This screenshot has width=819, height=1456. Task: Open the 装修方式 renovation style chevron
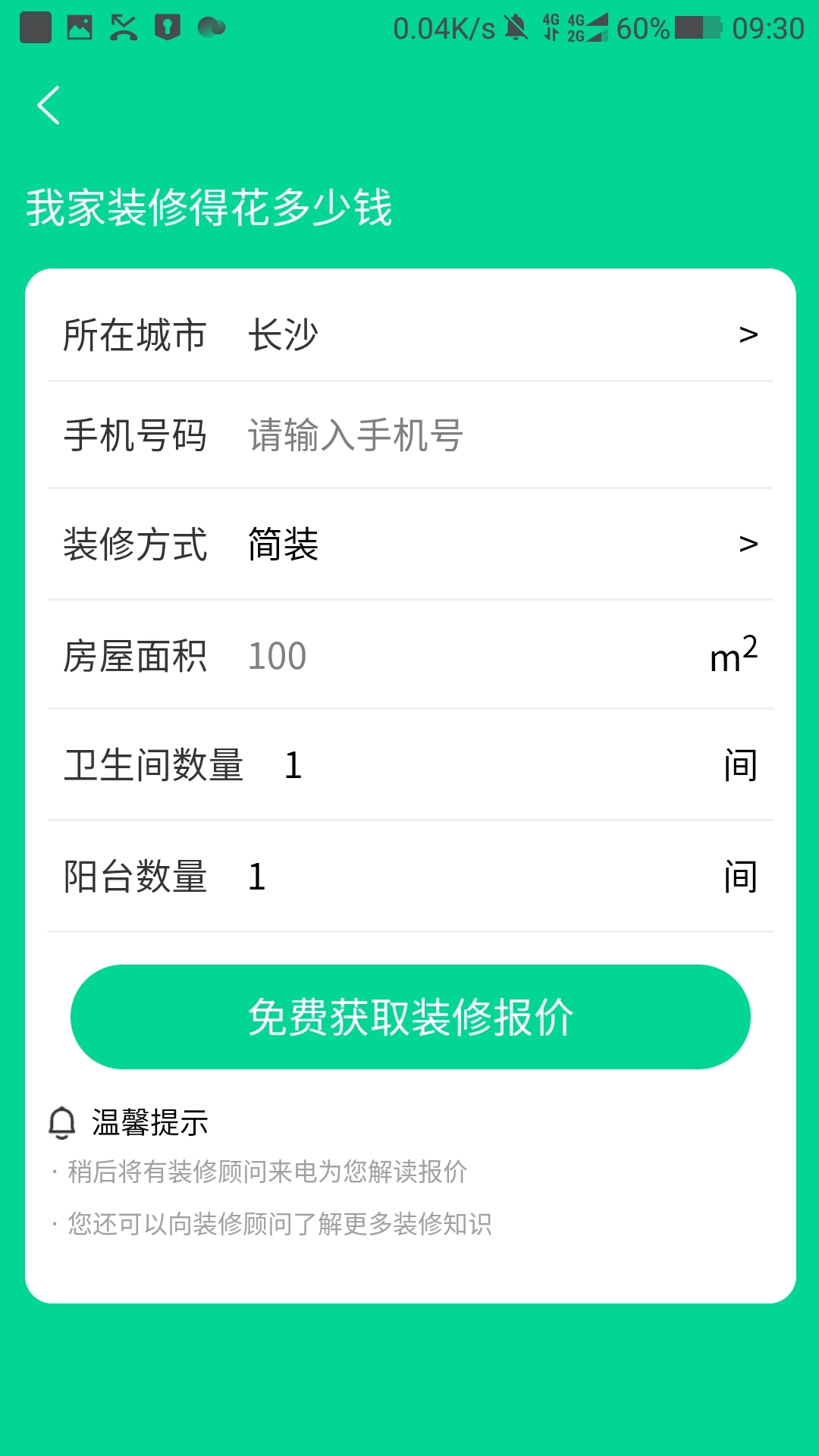(x=747, y=544)
